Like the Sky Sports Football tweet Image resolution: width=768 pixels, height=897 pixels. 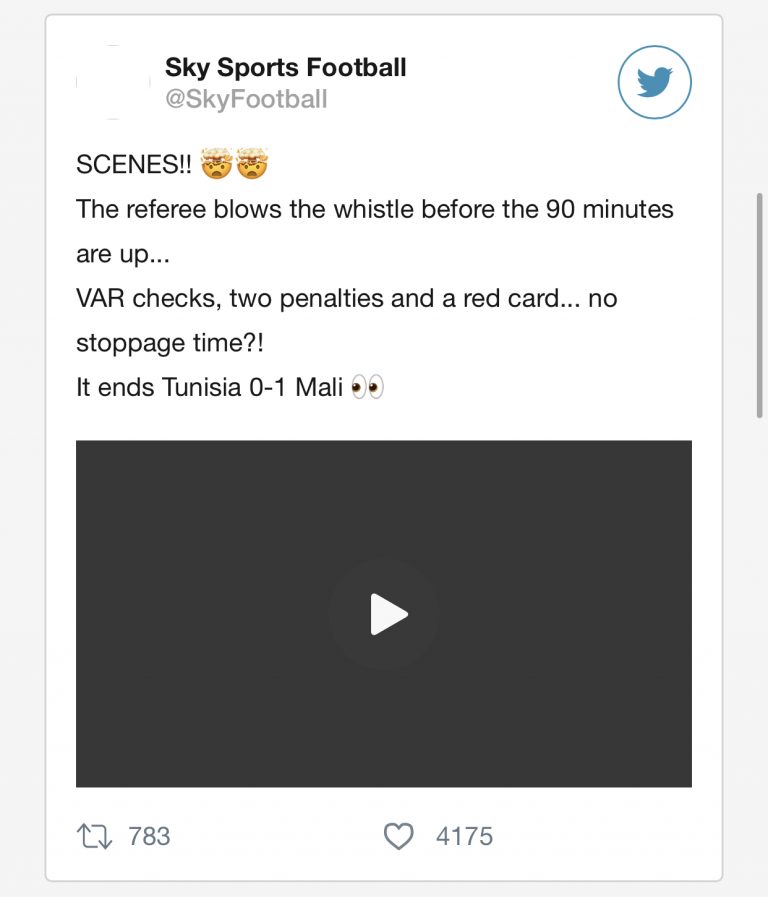399,836
